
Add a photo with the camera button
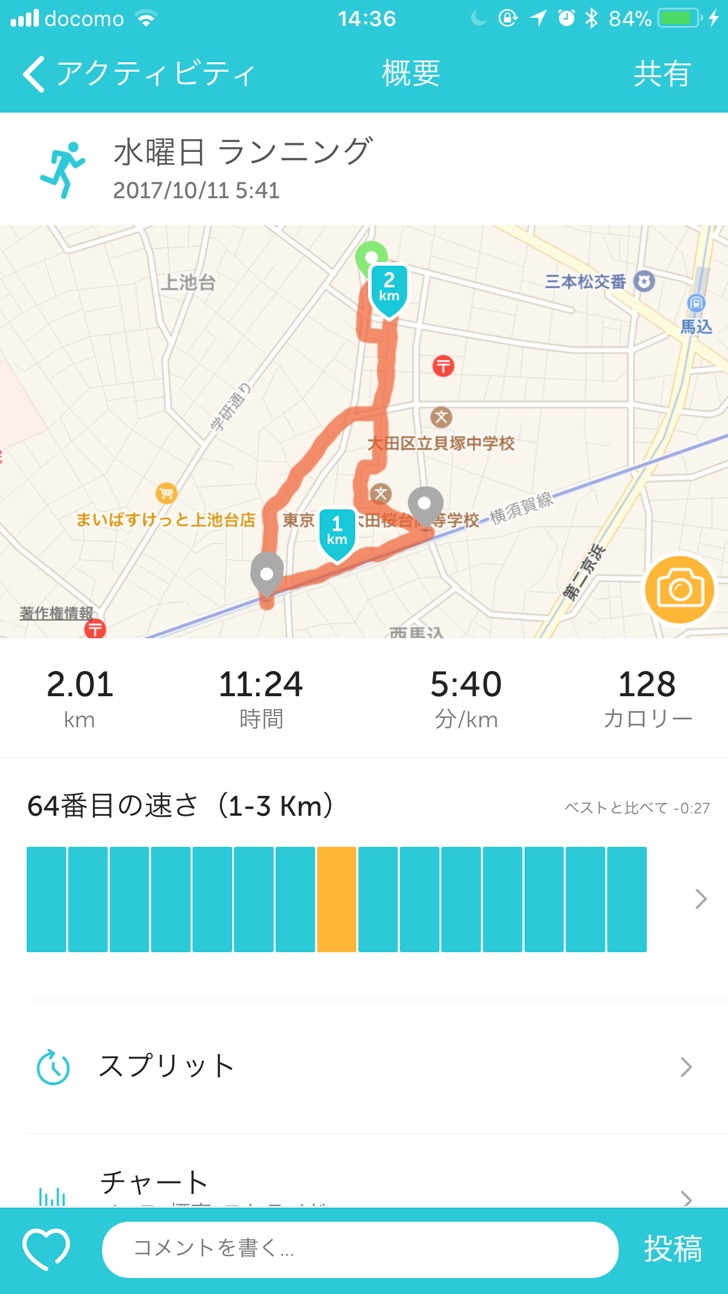coord(680,589)
